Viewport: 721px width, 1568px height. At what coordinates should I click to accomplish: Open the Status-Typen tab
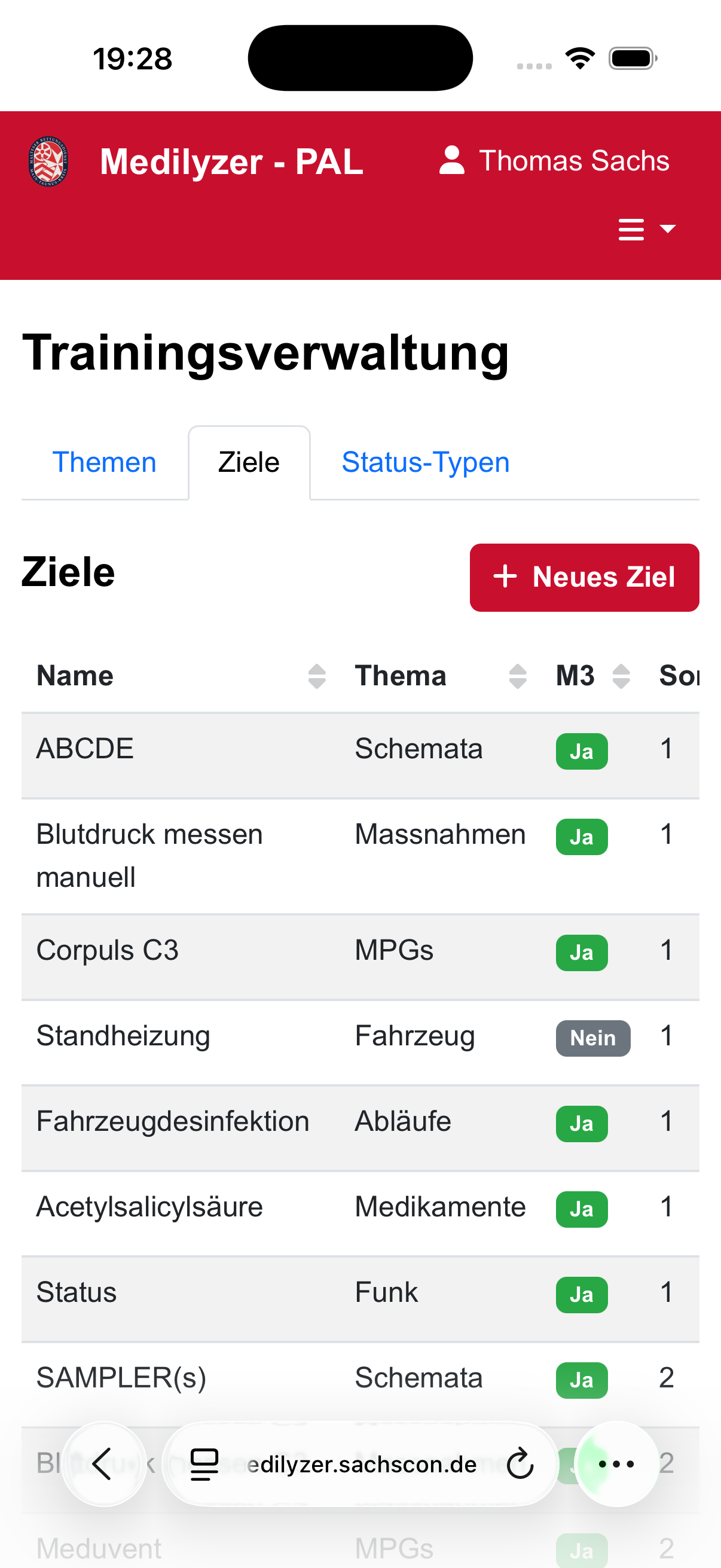point(425,462)
